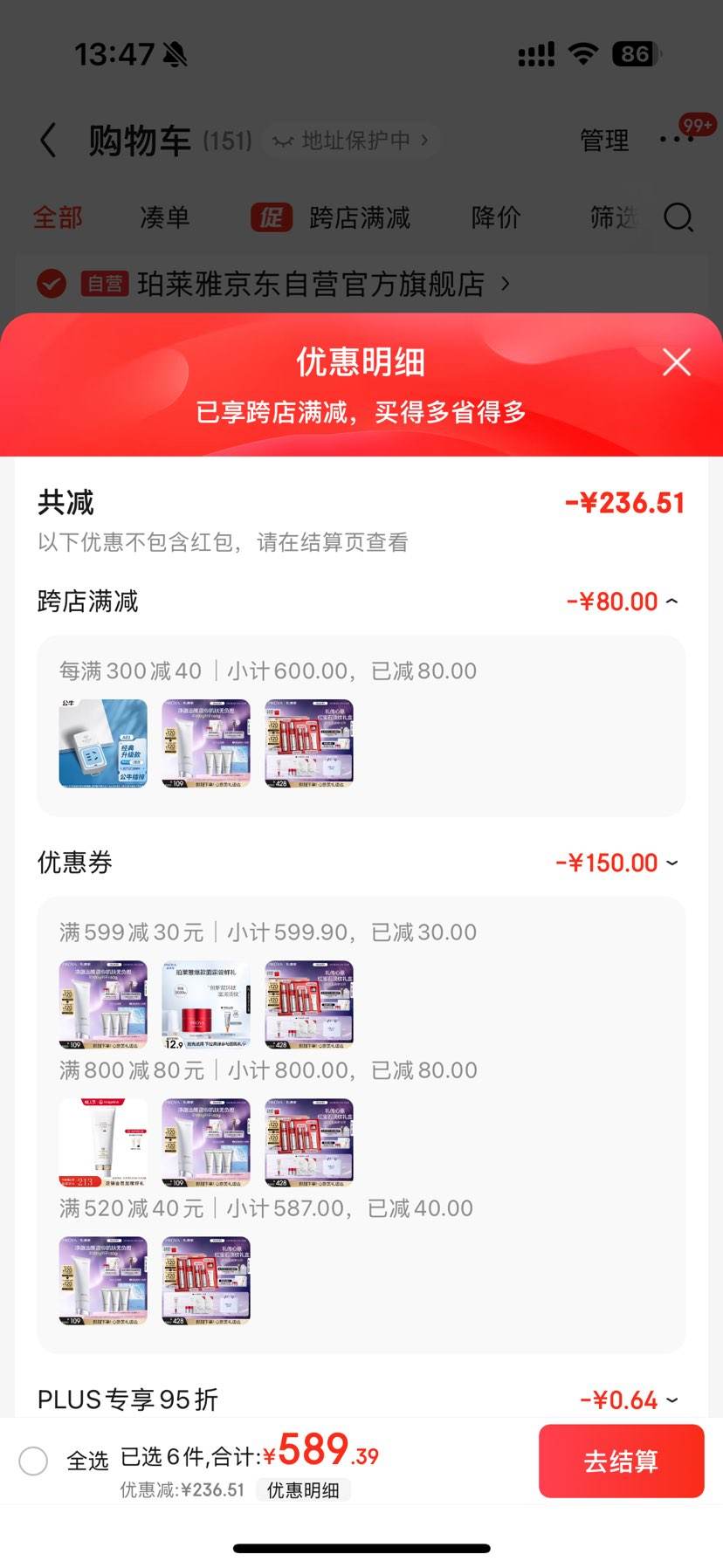
Task: Expand the 优惠券 section details
Action: (x=671, y=863)
